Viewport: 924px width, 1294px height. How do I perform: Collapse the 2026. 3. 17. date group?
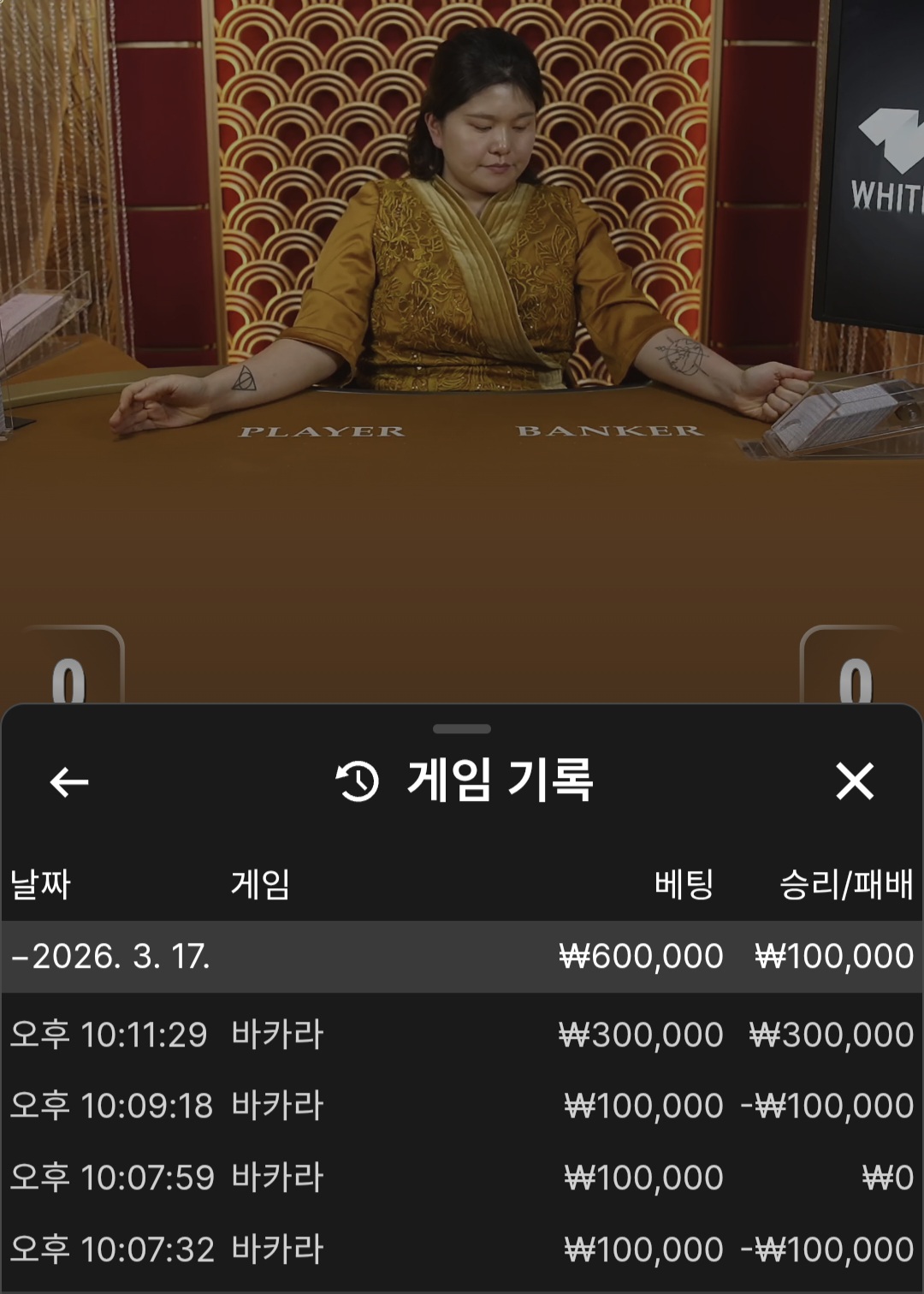[x=111, y=957]
